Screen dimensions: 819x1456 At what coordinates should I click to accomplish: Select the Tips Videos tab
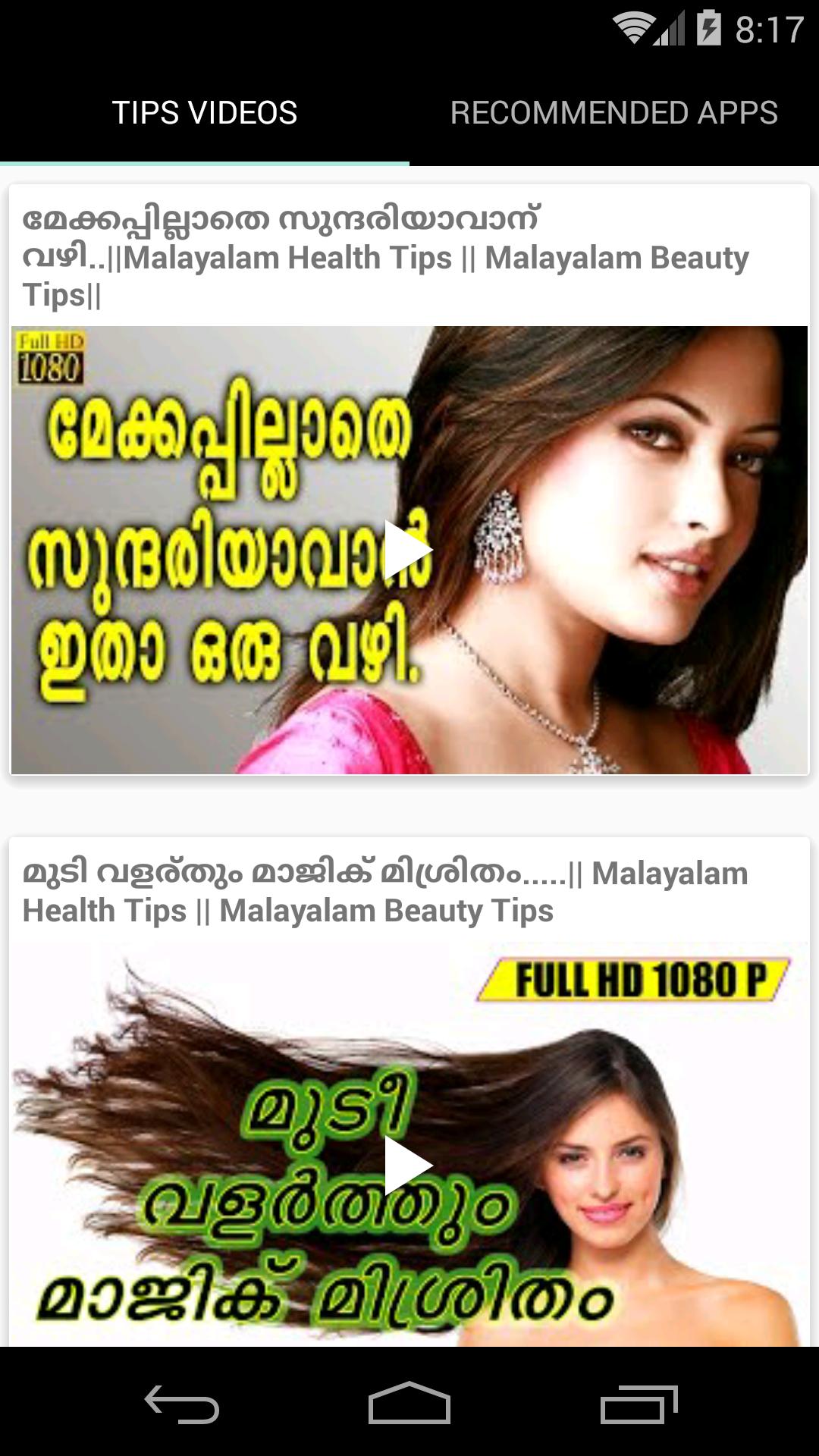(x=205, y=113)
